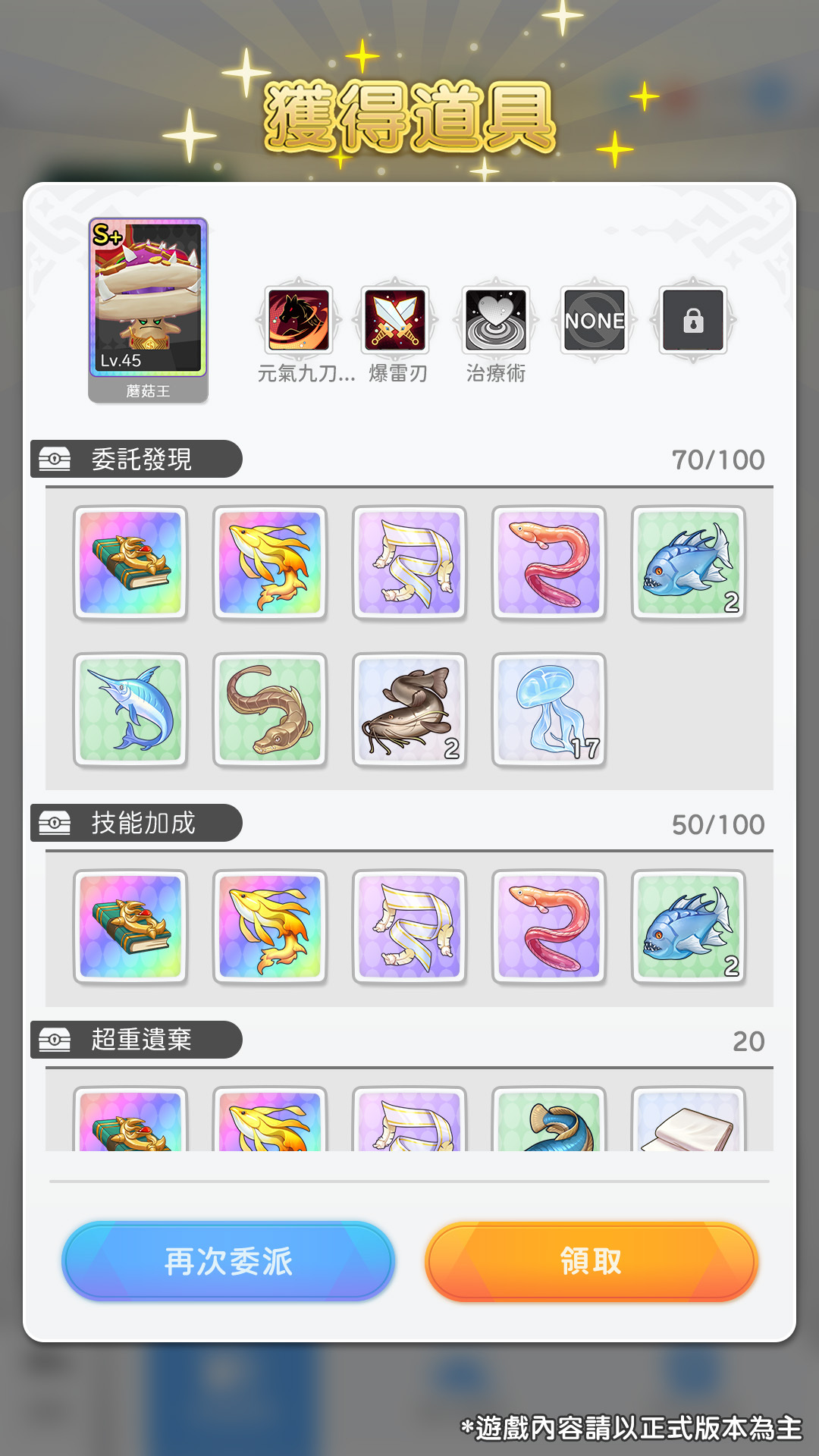819x1456 pixels.
Task: View the 爆雷刃 skill icon
Action: coord(395,320)
